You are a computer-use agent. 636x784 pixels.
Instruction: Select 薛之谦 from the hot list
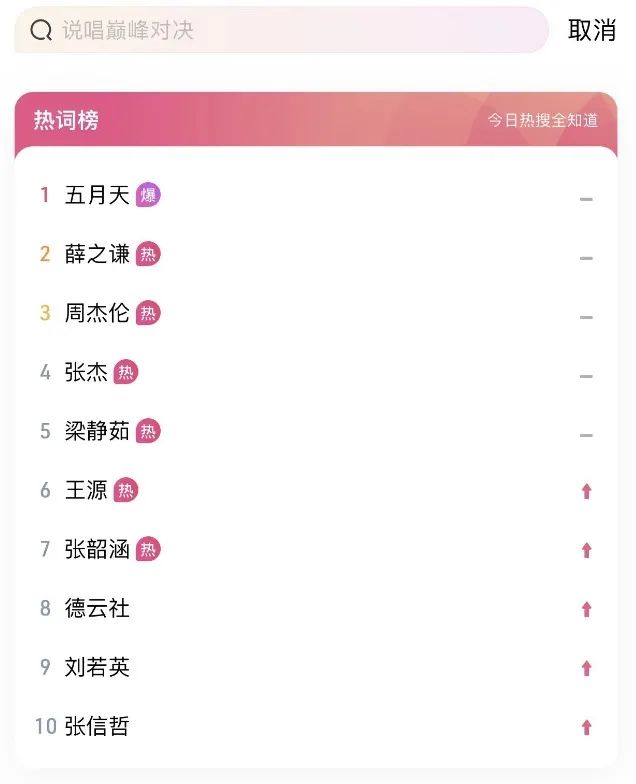coord(97,254)
